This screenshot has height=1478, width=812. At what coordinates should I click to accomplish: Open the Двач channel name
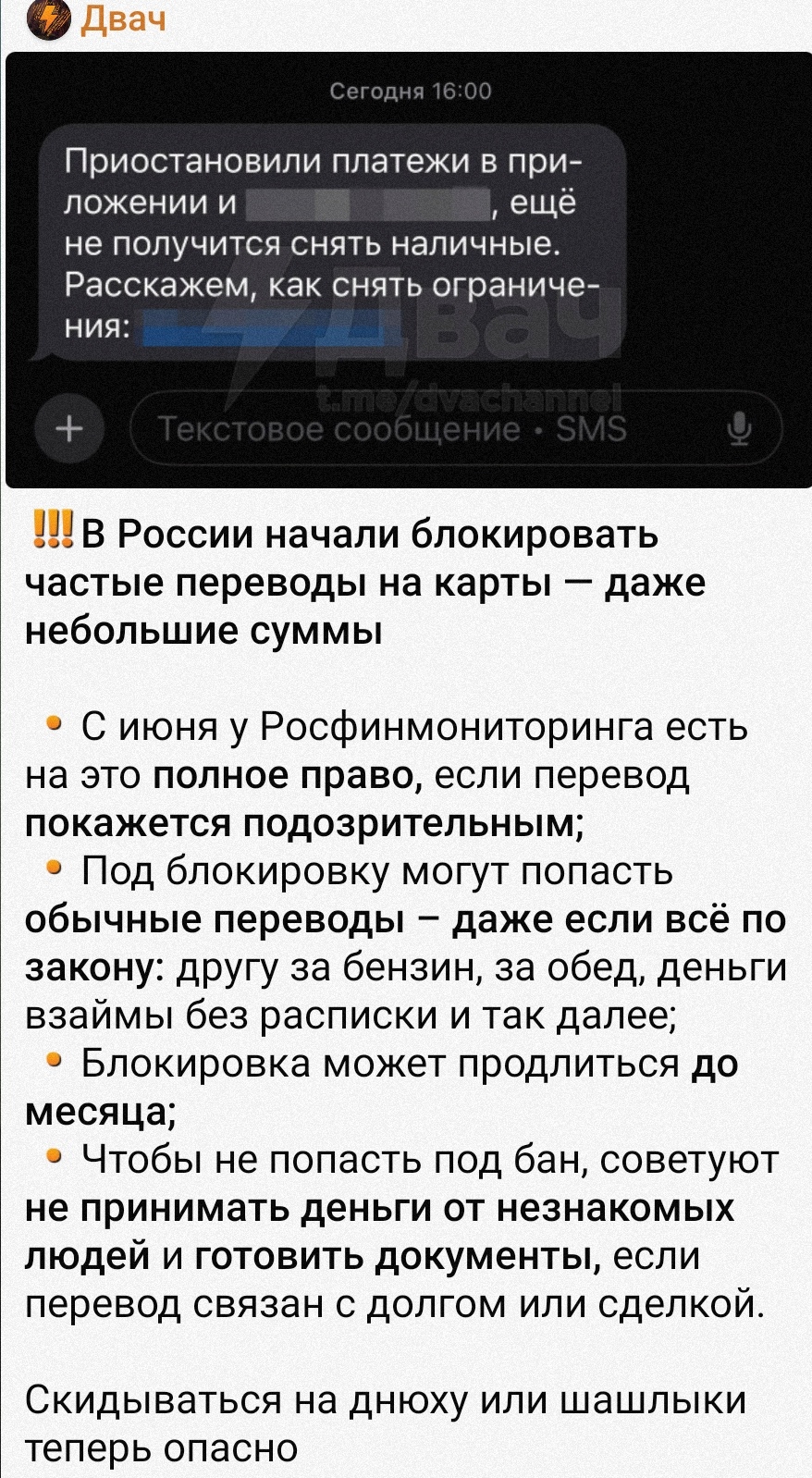(x=124, y=18)
